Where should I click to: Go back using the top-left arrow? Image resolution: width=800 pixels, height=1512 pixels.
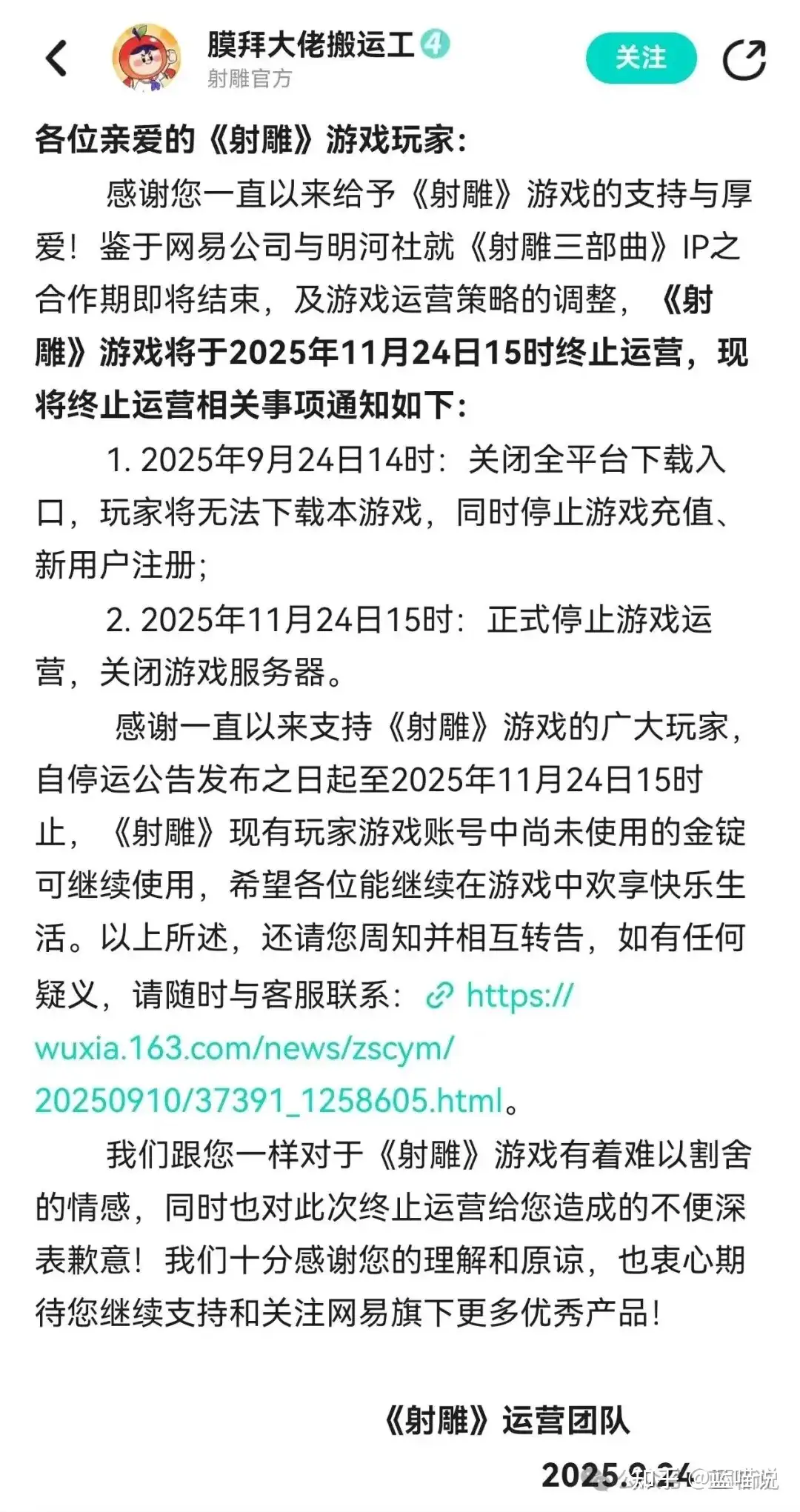point(56,59)
